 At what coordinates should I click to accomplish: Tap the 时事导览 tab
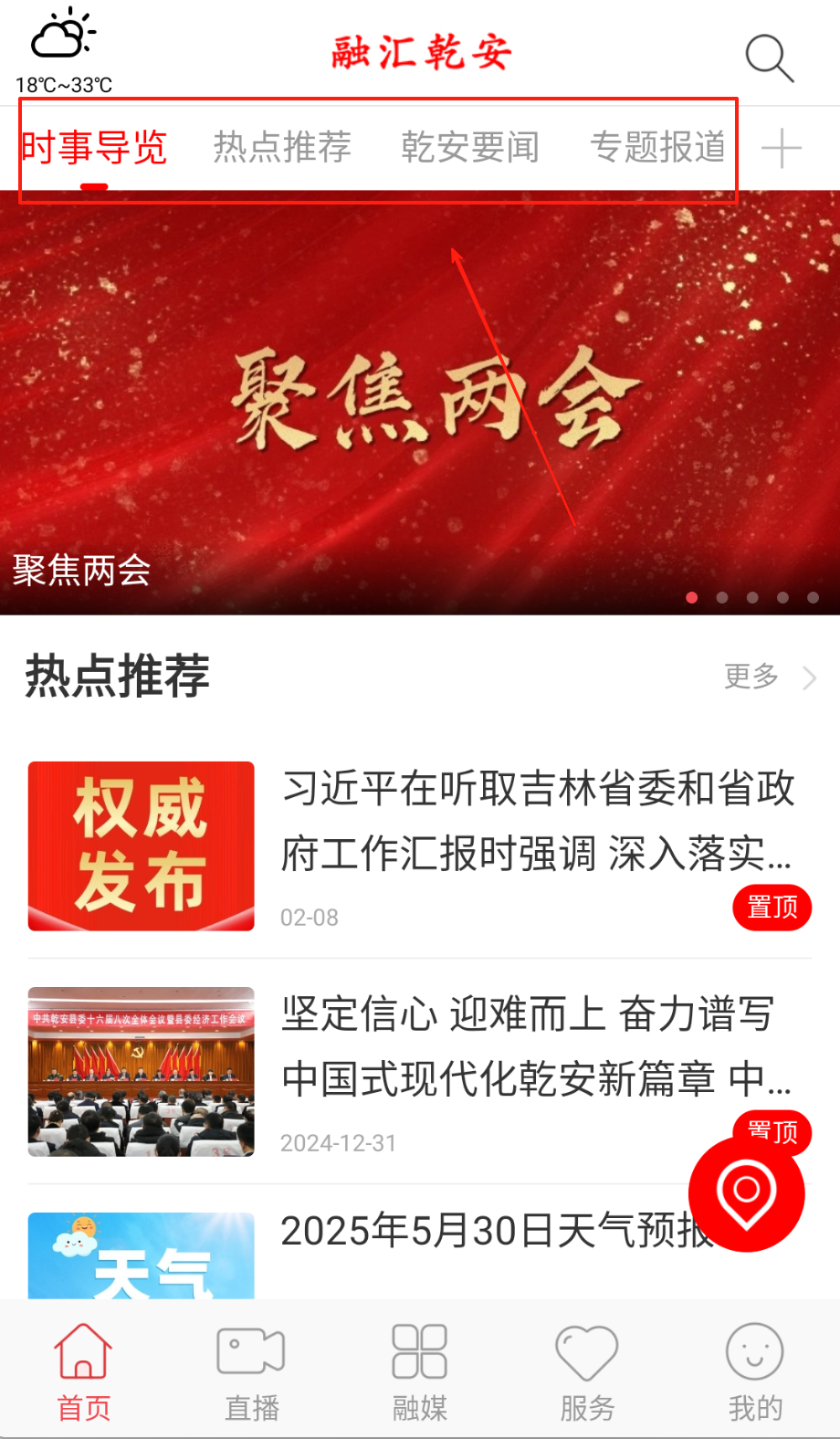tap(94, 147)
